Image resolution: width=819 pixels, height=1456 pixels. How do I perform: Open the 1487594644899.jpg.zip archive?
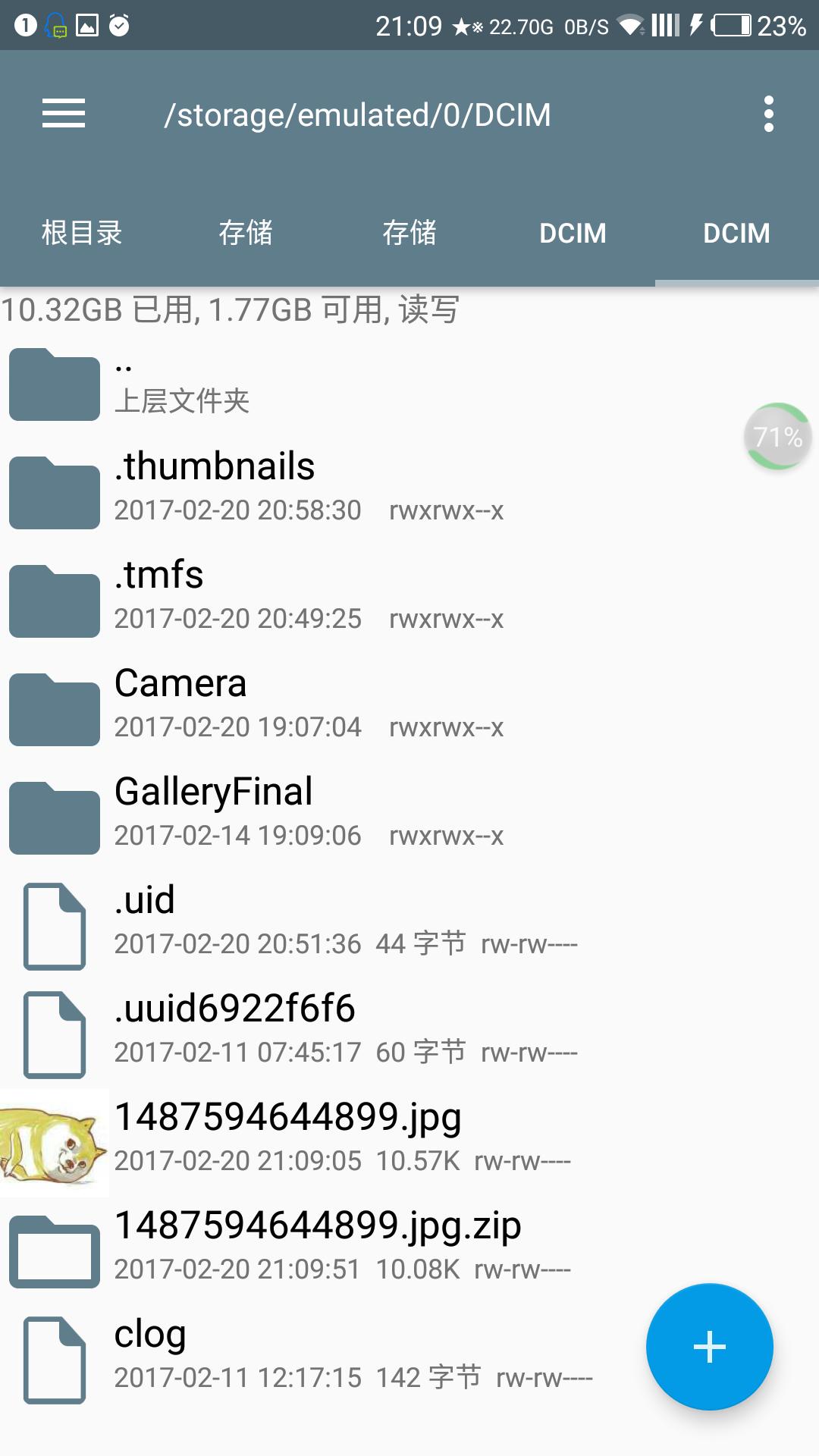[318, 1245]
